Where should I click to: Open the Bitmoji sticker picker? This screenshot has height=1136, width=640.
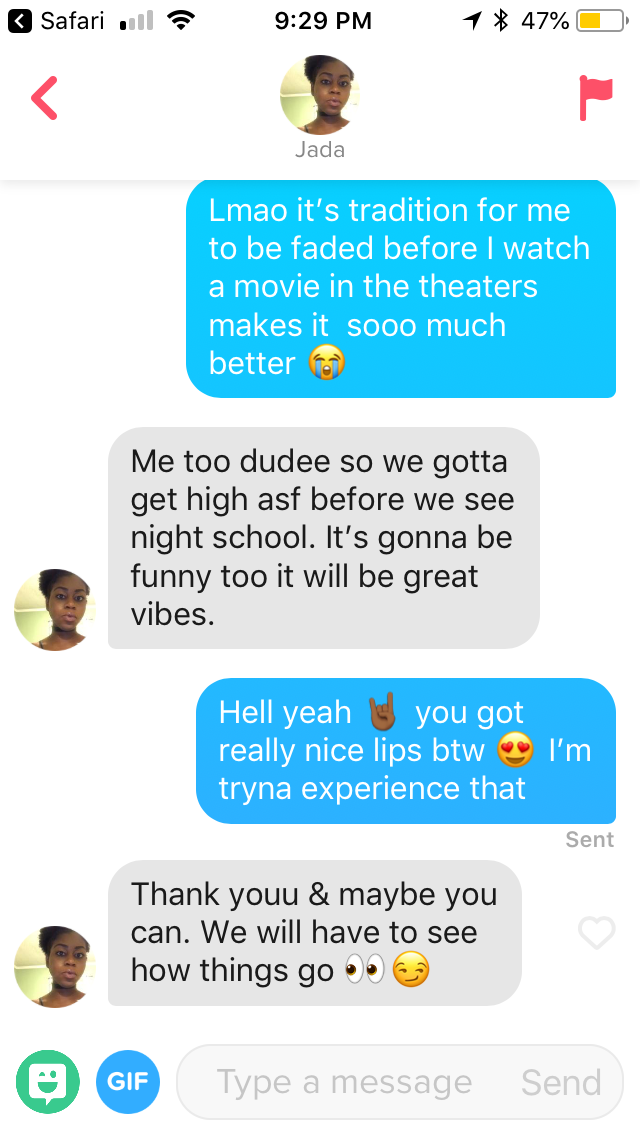click(47, 1082)
